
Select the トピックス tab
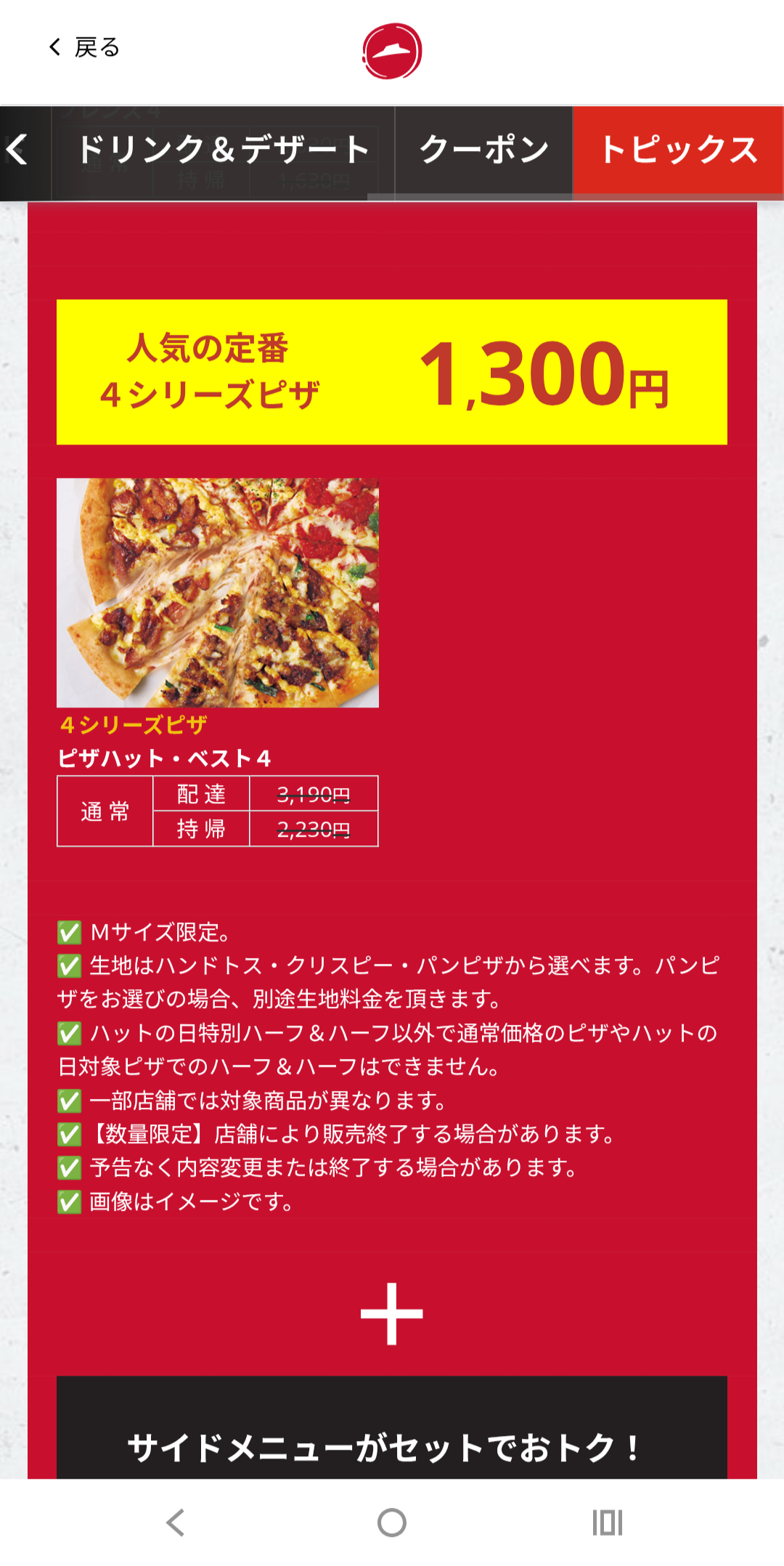[678, 151]
